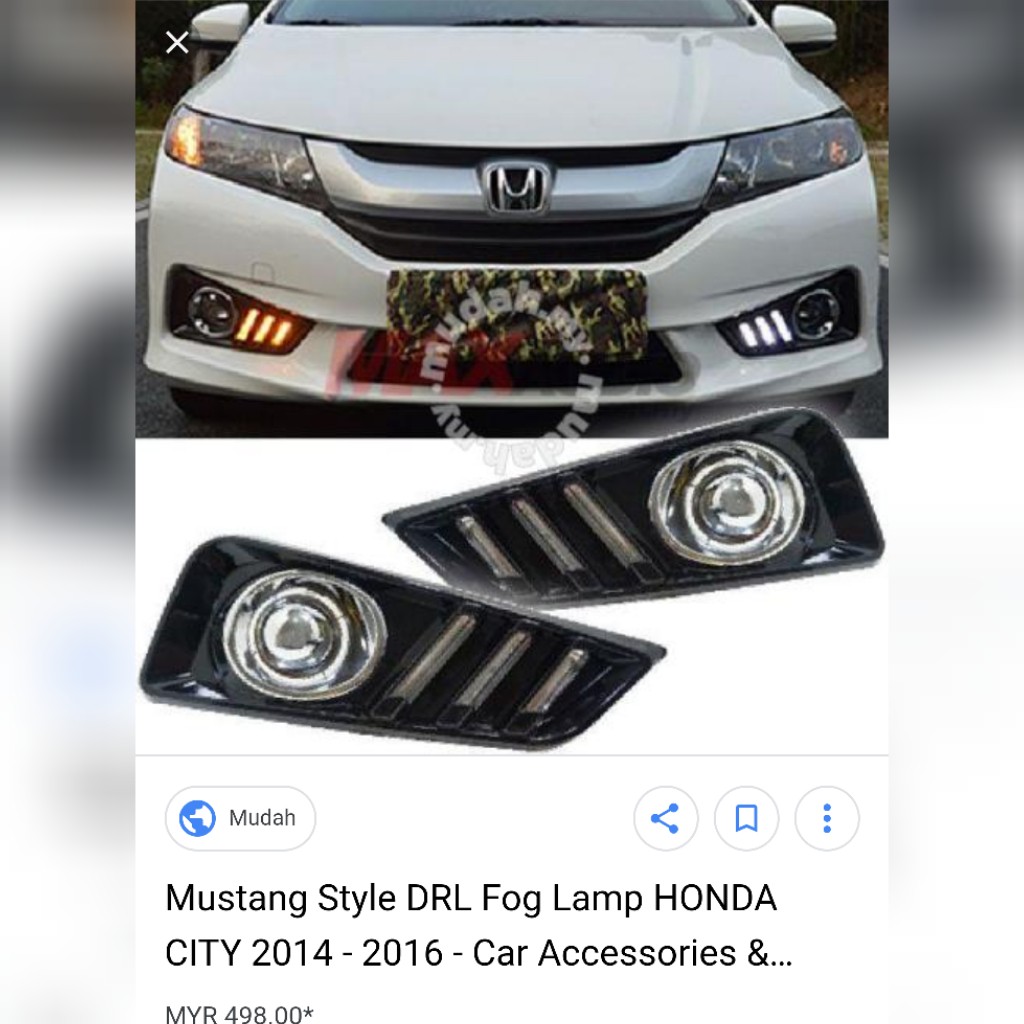
Task: Close the image viewer
Action: [x=177, y=42]
